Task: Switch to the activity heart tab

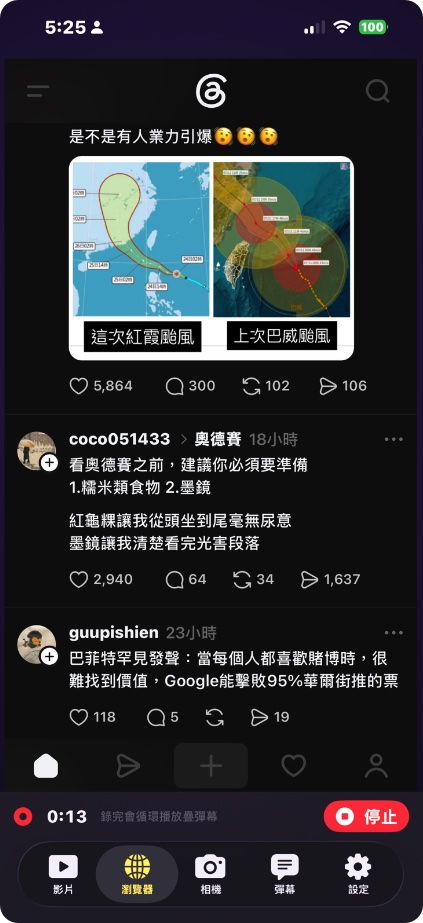Action: 294,766
